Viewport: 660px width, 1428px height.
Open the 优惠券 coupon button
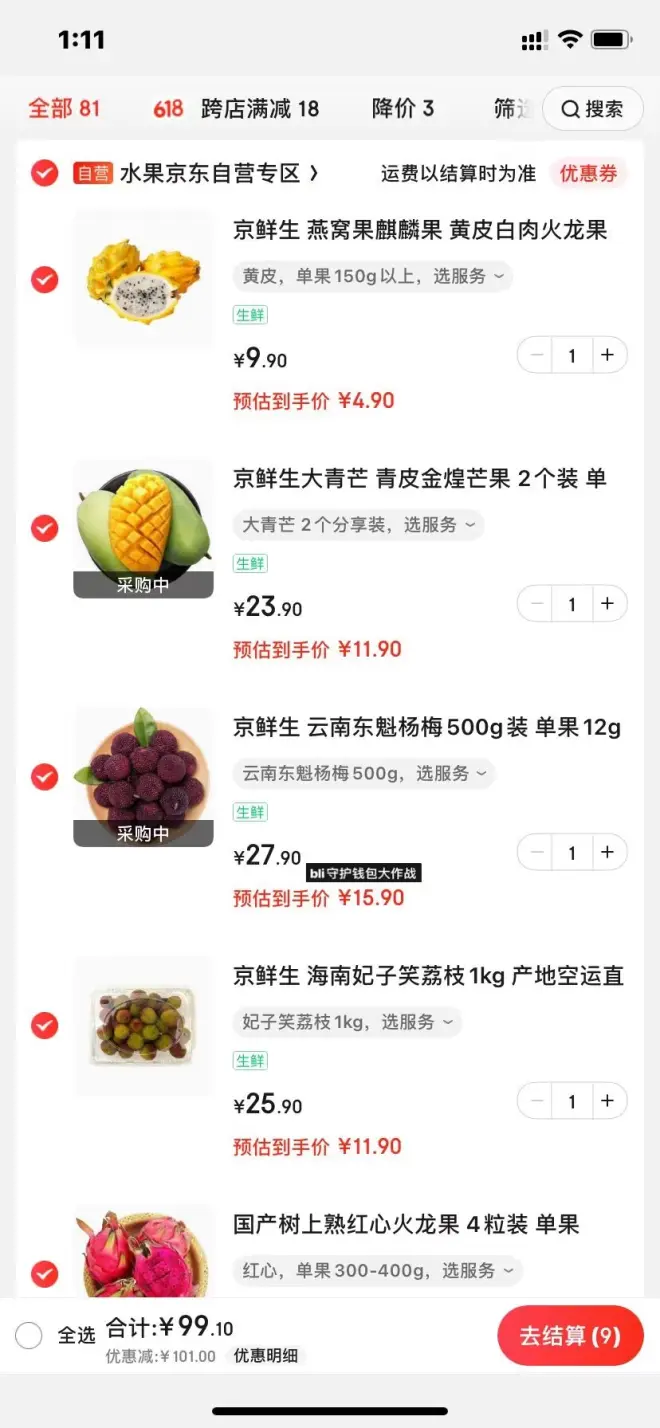588,174
